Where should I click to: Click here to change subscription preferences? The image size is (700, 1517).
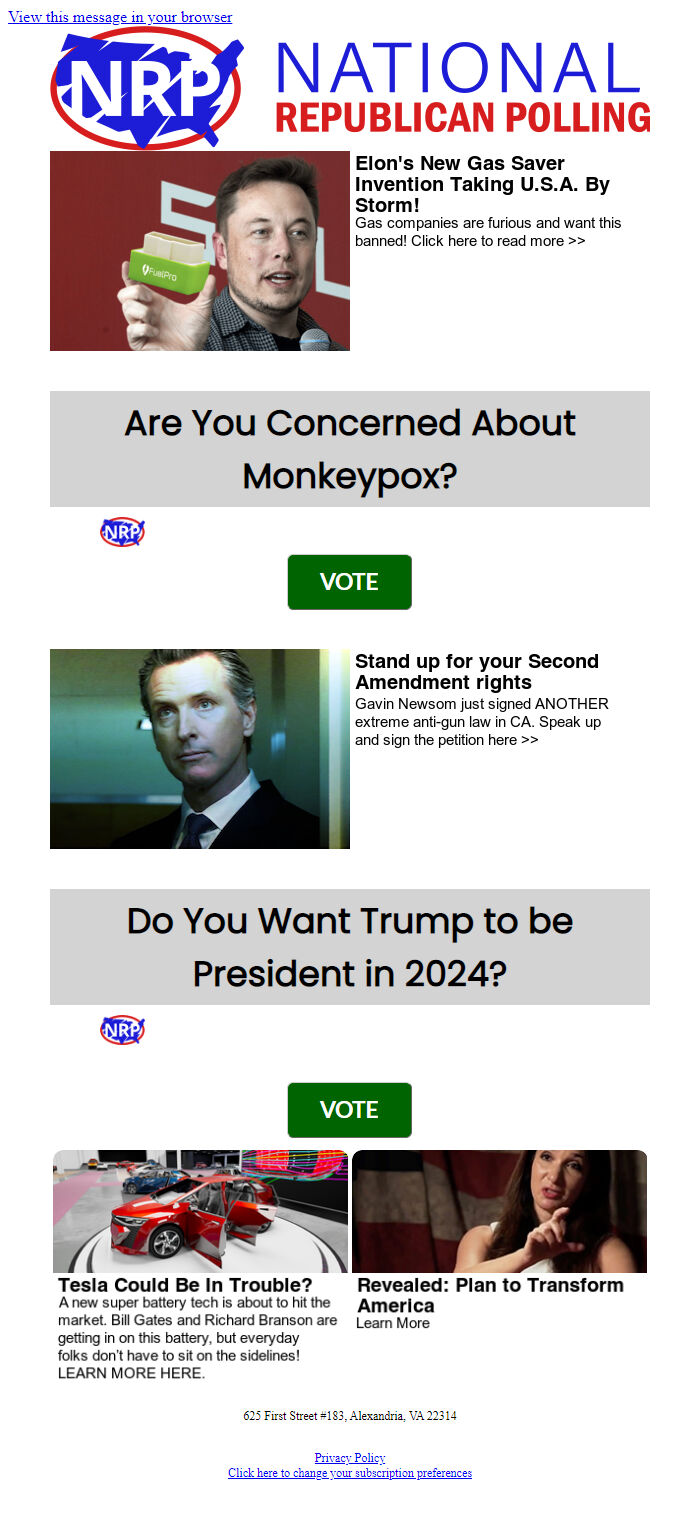pos(349,1473)
